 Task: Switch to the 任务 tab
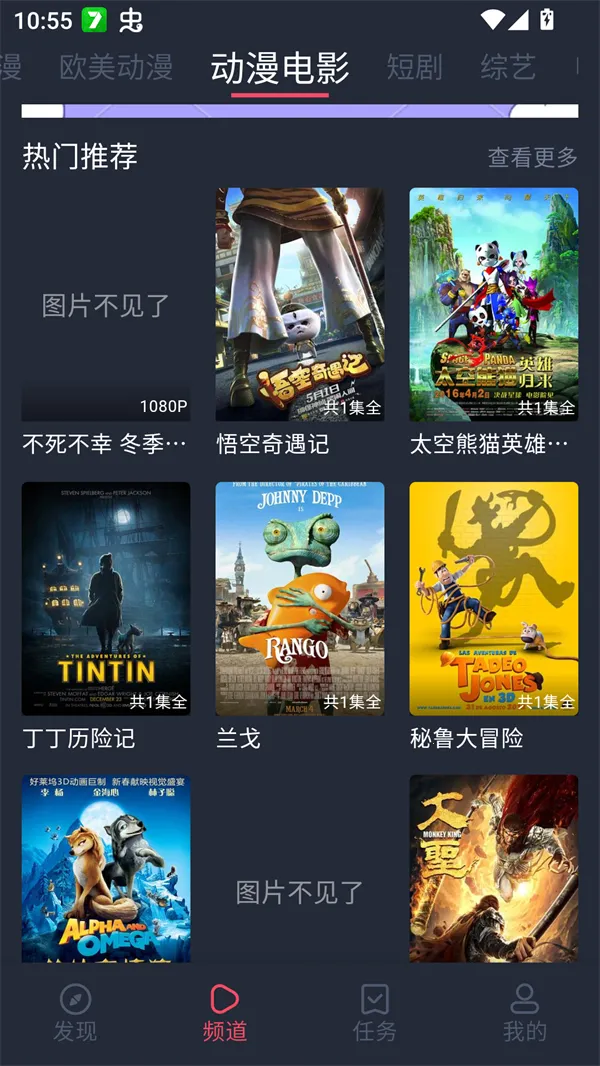[x=375, y=1012]
